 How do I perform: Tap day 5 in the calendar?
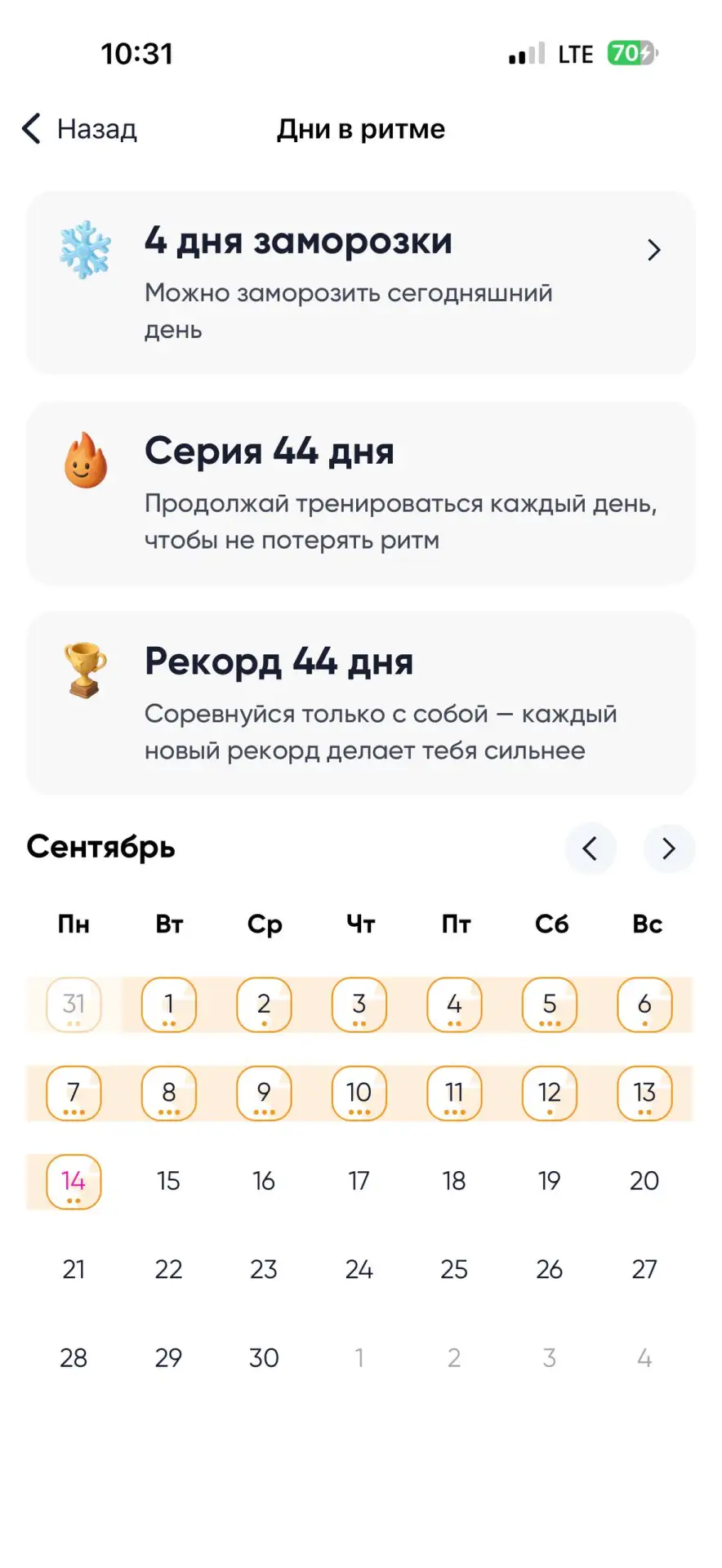550,1004
